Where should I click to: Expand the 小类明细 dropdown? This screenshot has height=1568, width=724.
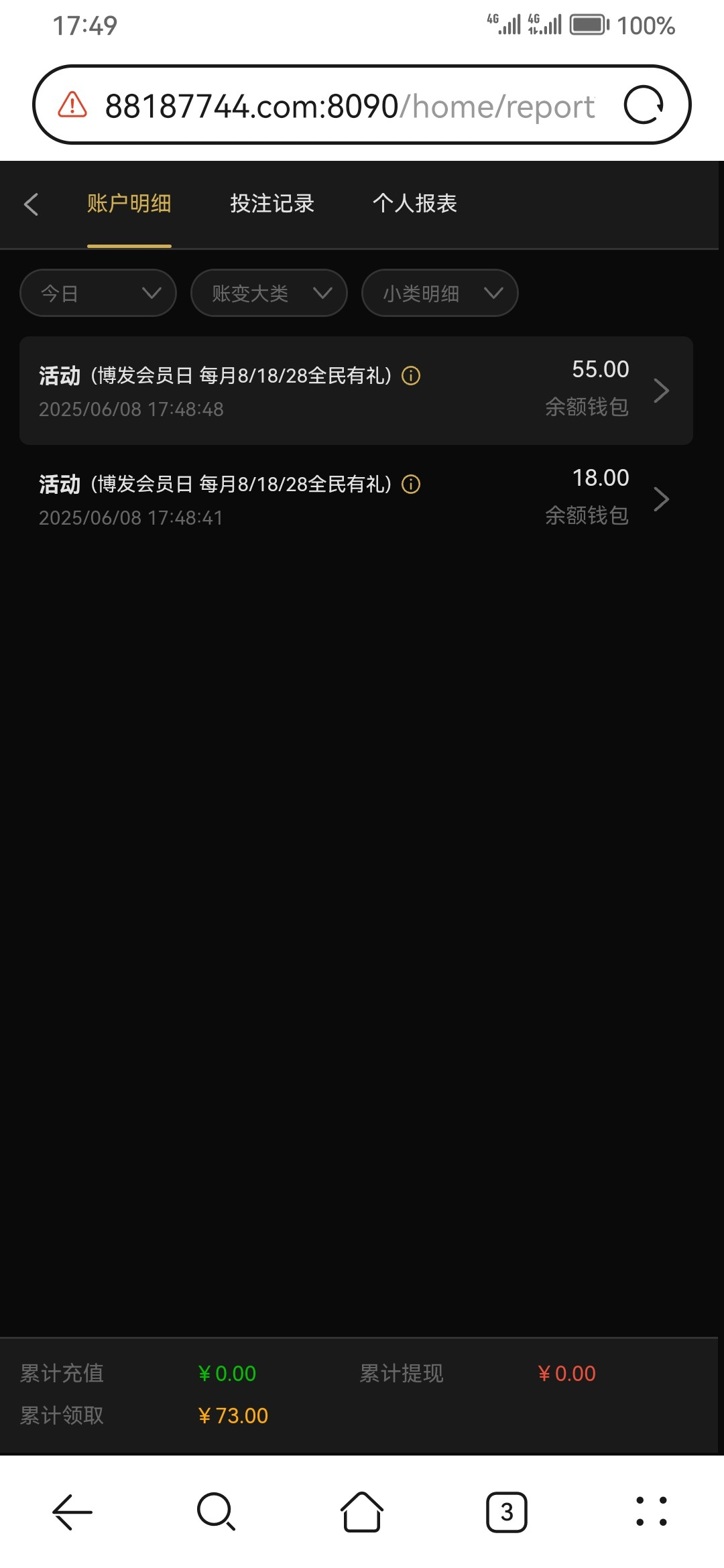(440, 293)
